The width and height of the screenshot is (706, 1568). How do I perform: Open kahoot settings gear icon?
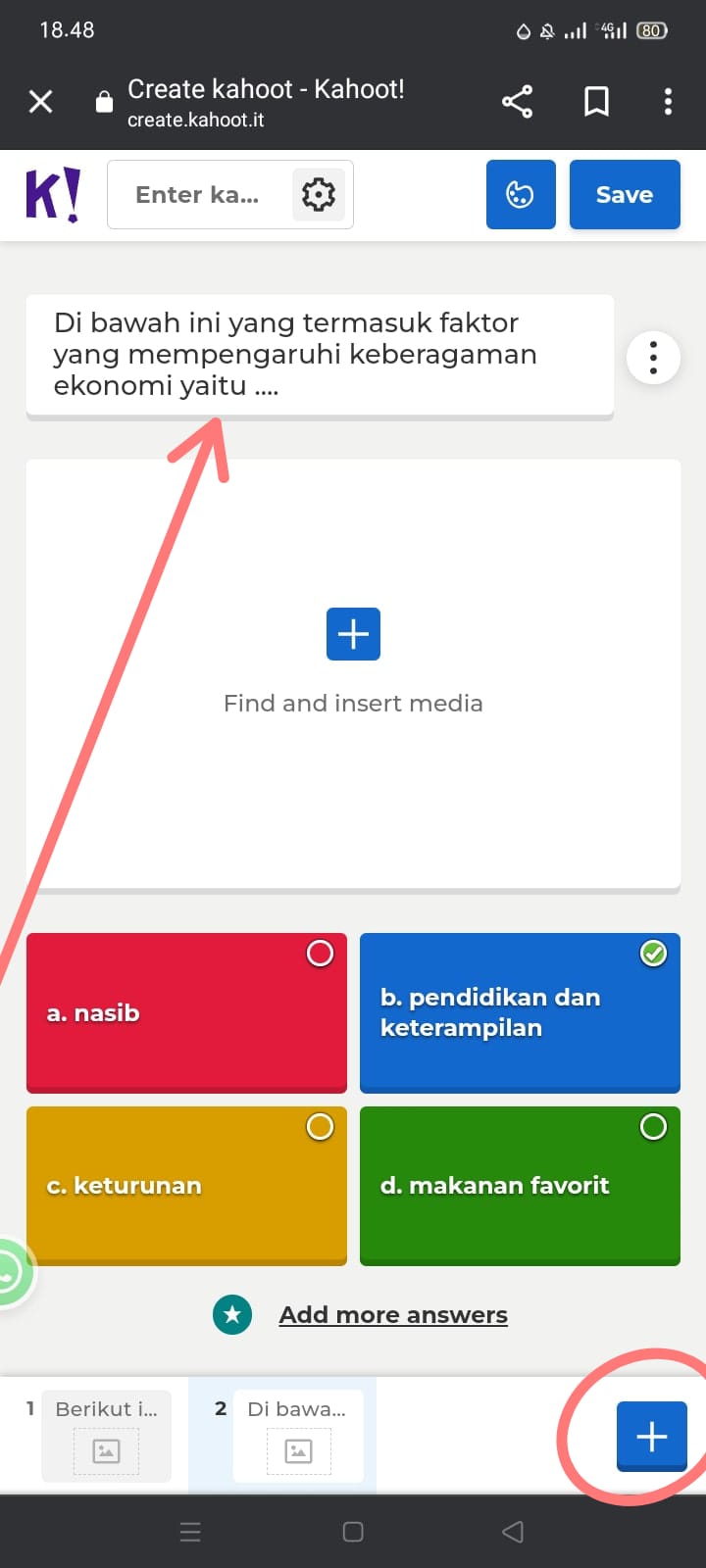[318, 195]
